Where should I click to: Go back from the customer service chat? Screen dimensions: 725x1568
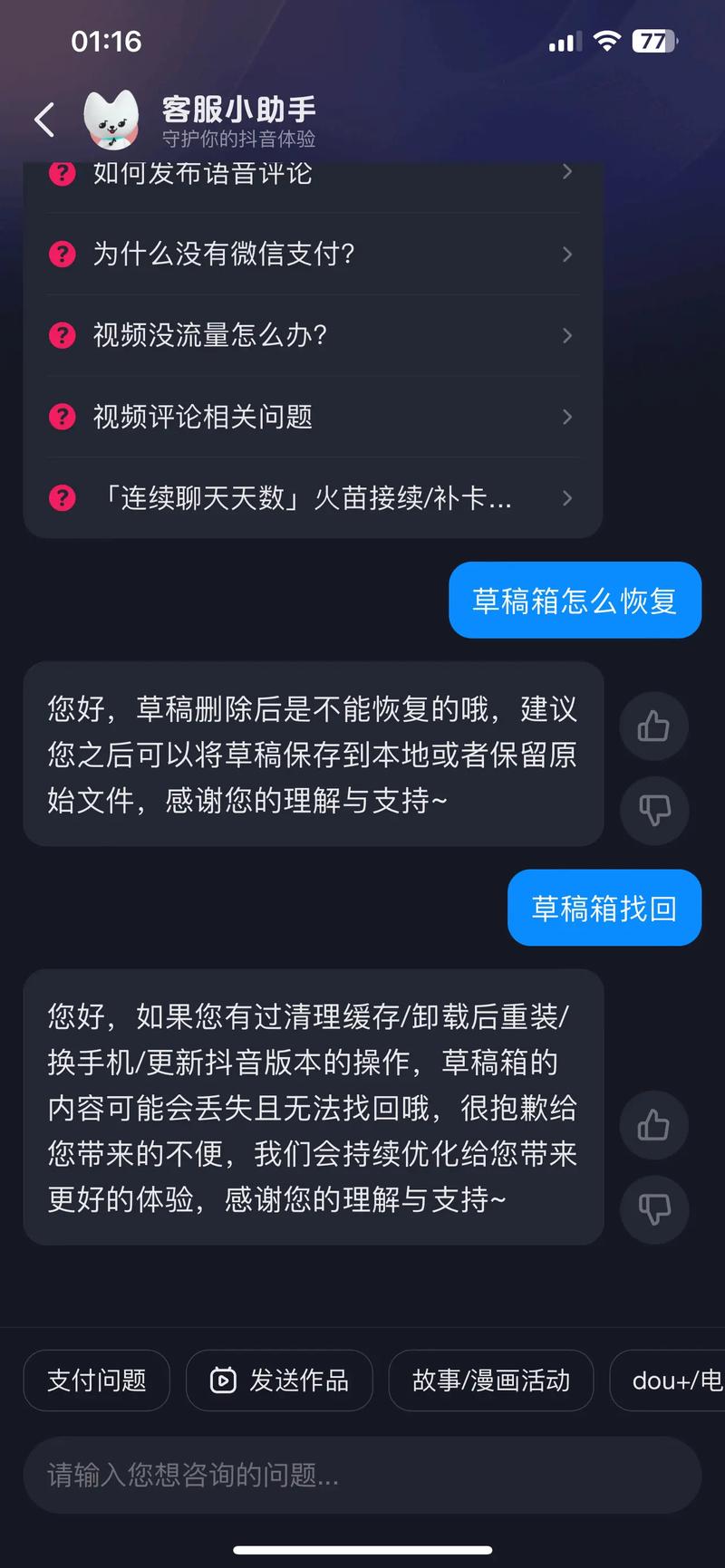[43, 120]
